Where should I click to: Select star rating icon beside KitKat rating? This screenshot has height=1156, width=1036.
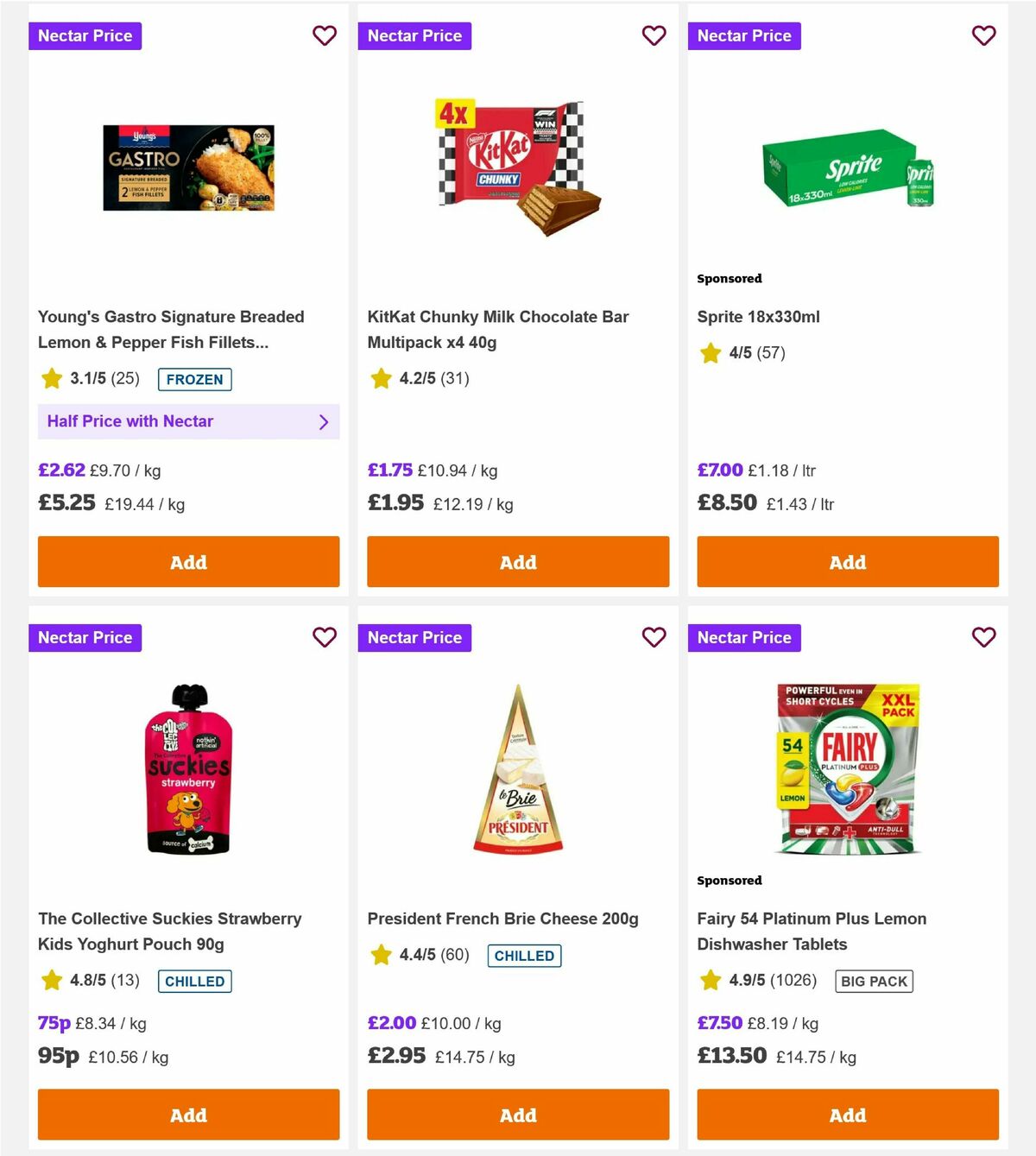point(381,377)
